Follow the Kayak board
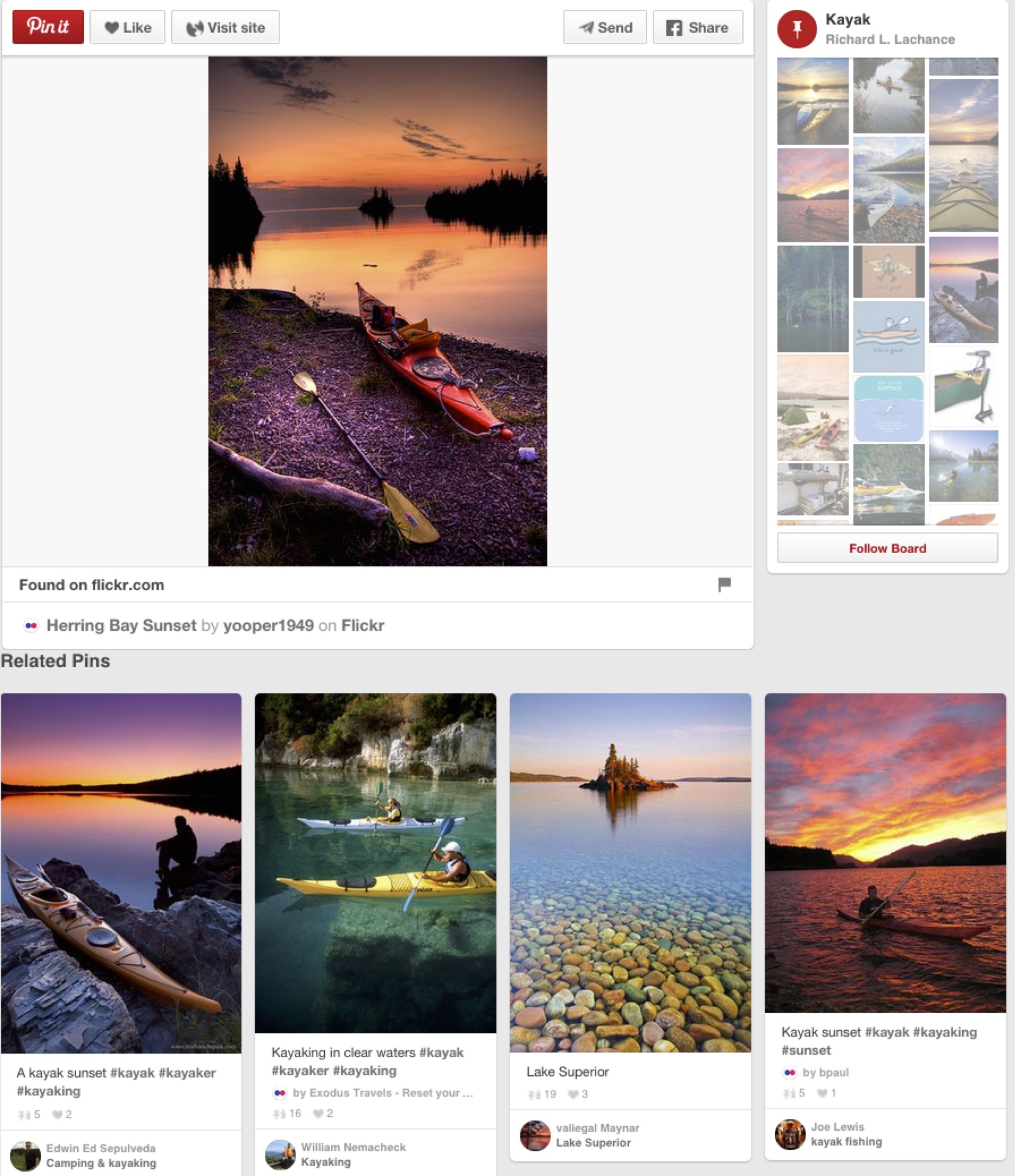1015x1176 pixels. pyautogui.click(x=887, y=548)
